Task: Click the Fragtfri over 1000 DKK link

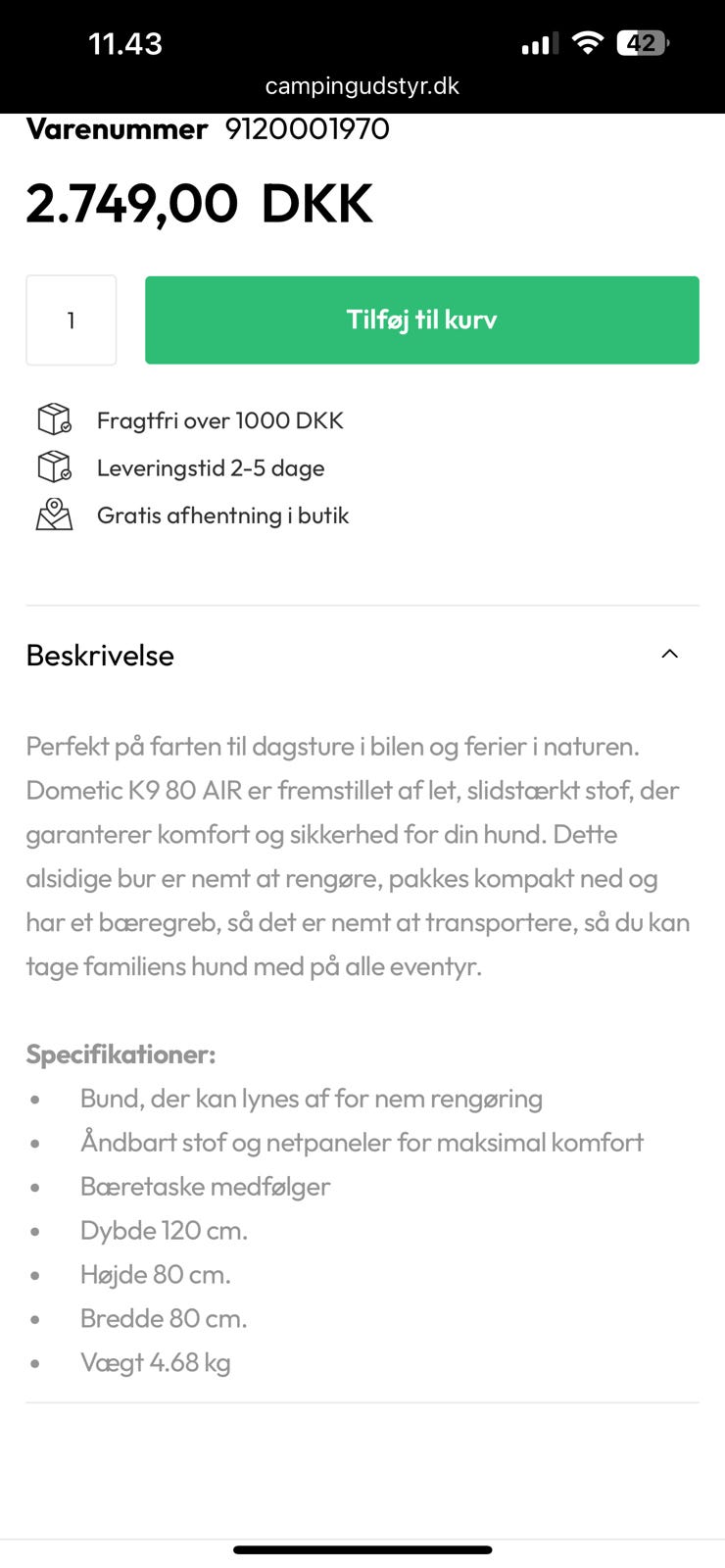Action: [x=219, y=420]
